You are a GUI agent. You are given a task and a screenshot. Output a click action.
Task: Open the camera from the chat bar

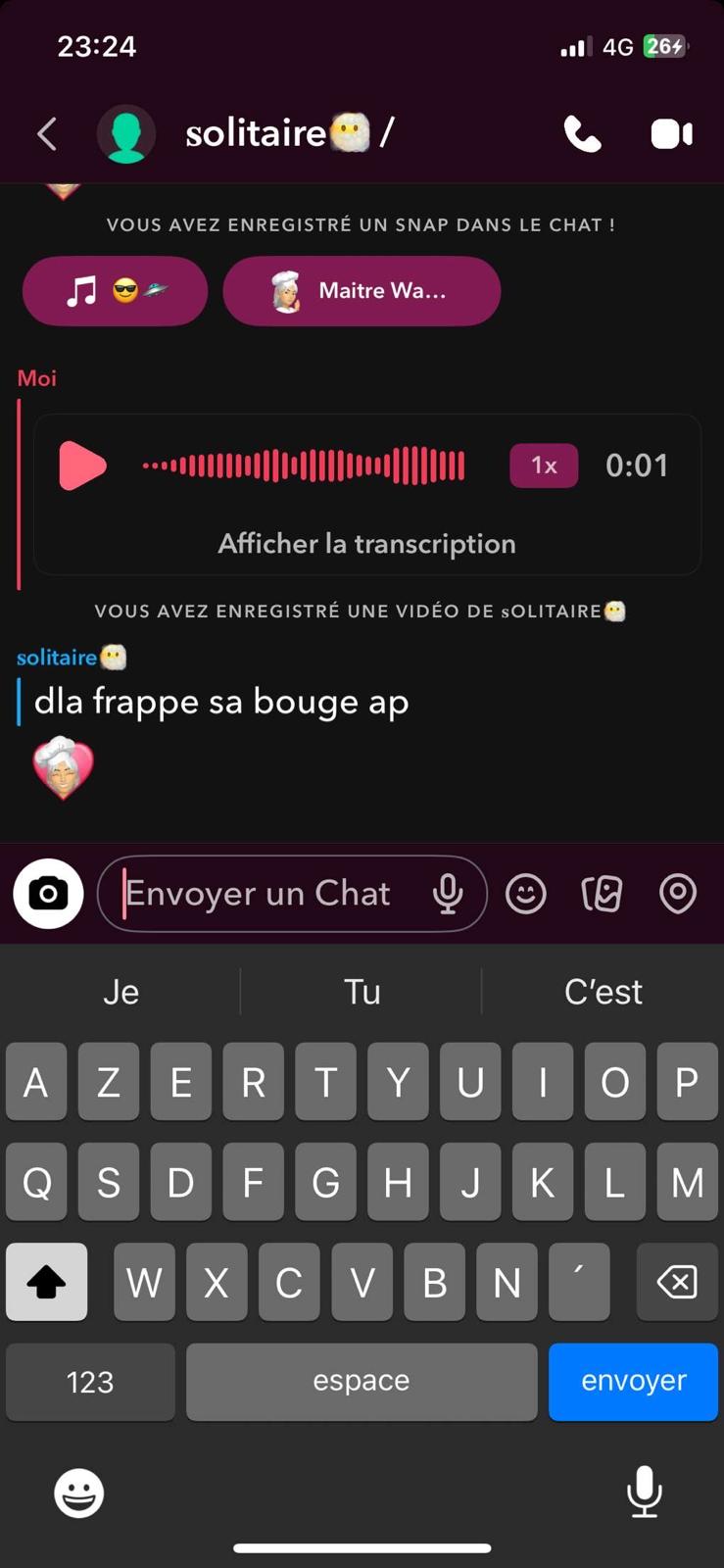click(48, 893)
